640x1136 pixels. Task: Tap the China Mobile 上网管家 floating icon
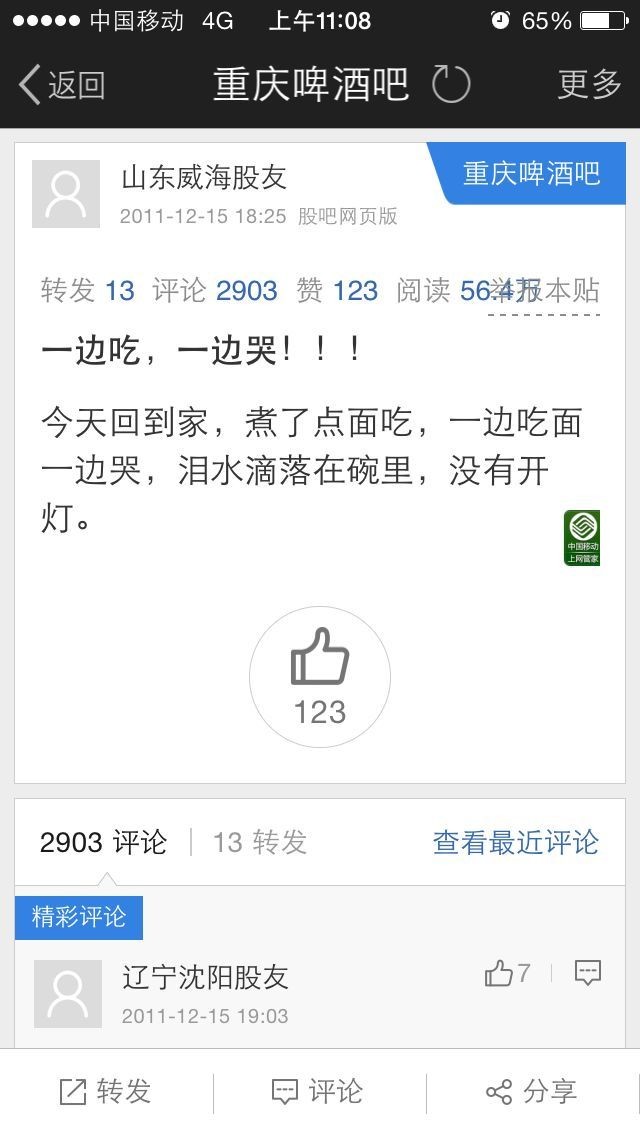(582, 538)
